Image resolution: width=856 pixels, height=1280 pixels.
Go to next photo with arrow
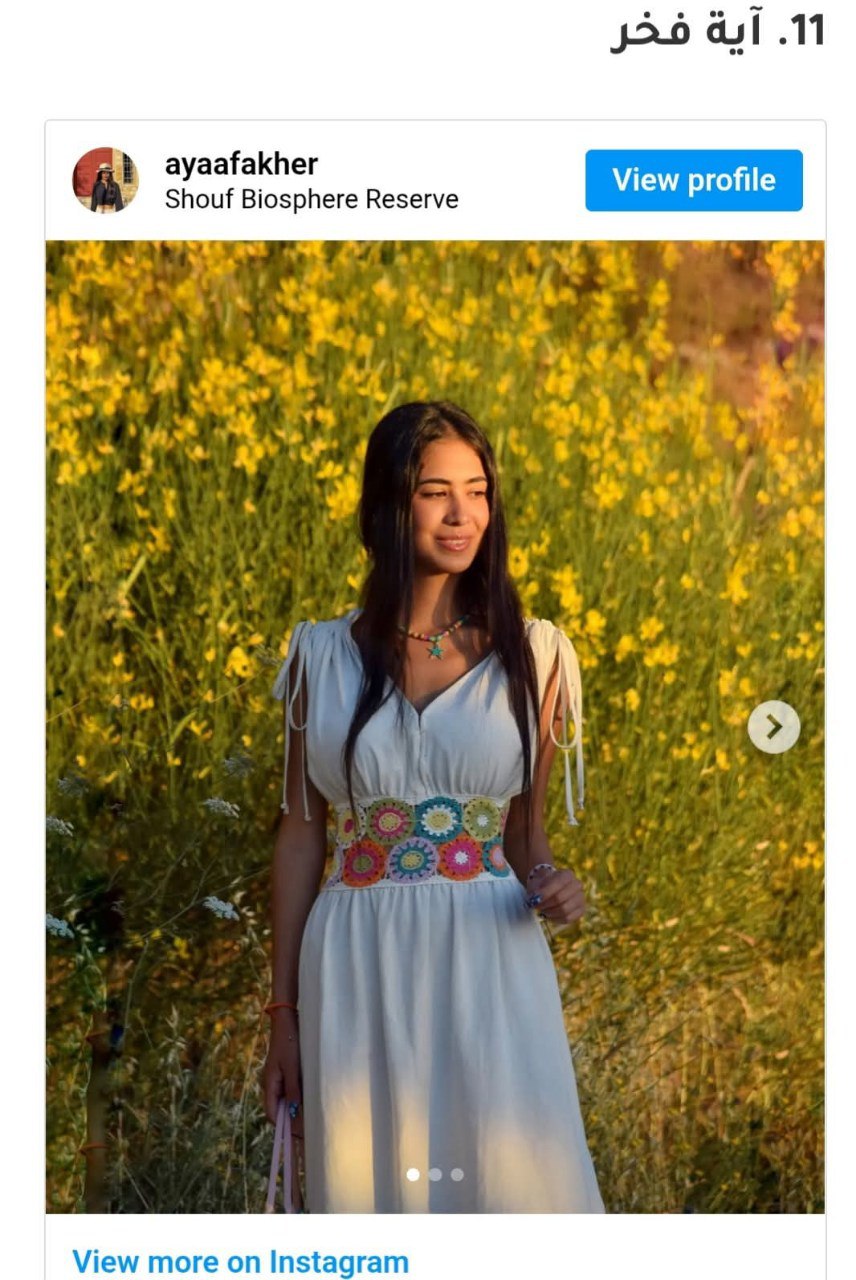(773, 727)
